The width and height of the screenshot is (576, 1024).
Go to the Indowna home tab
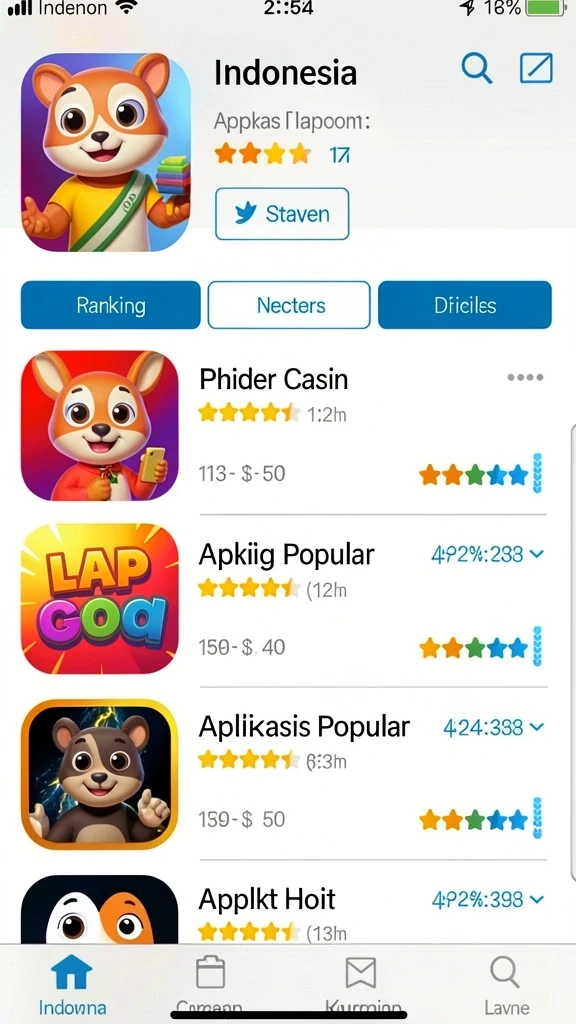pos(72,985)
